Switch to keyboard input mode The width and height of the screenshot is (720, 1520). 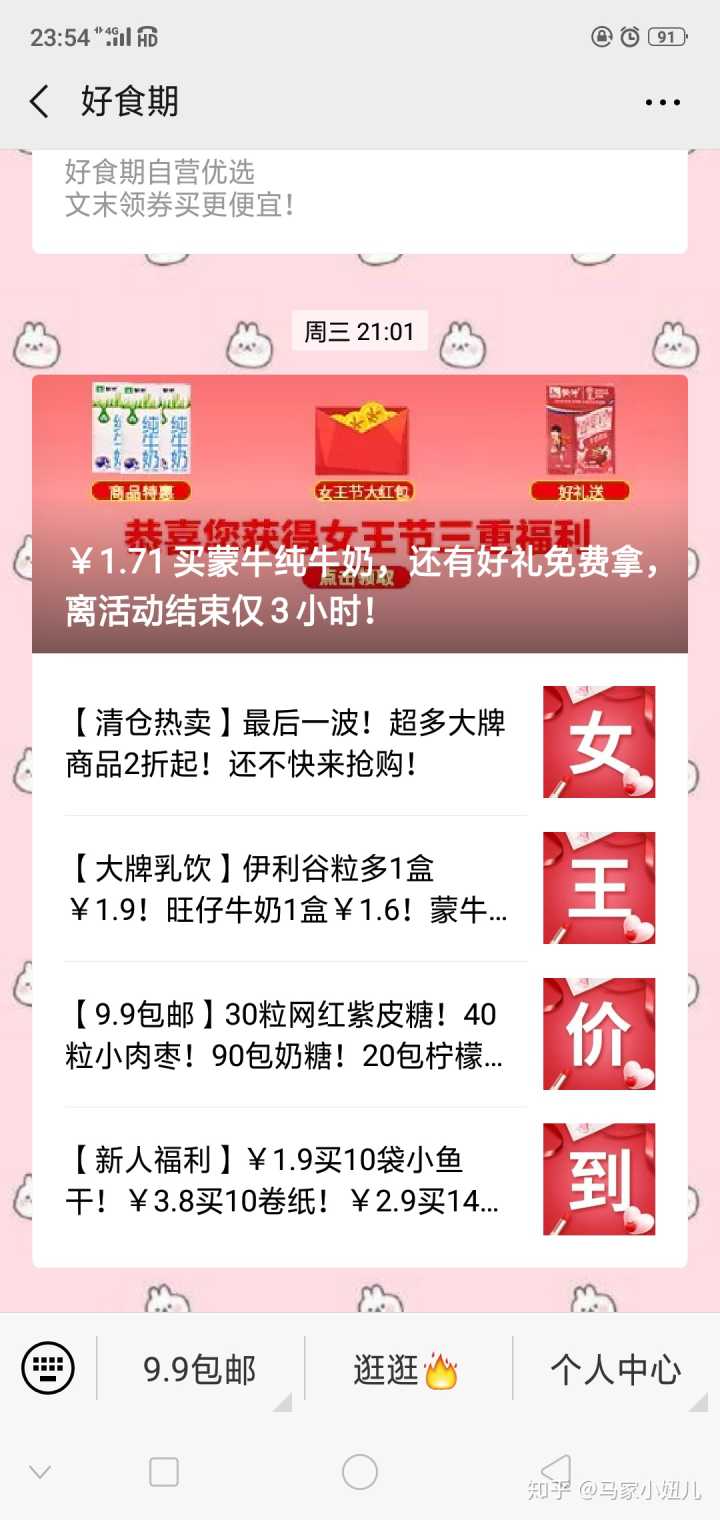click(x=48, y=1368)
